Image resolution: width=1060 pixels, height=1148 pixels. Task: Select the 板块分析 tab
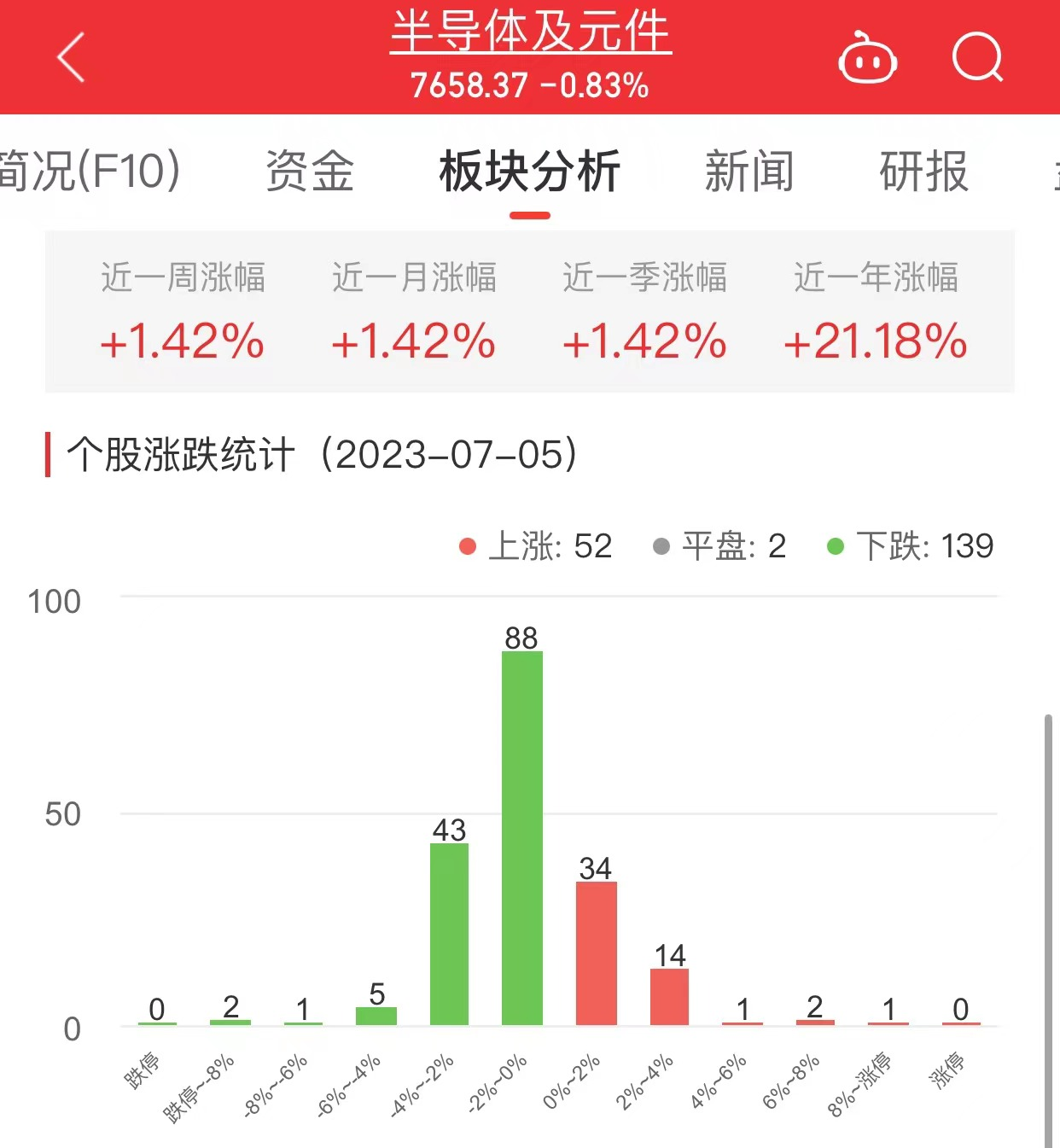[x=529, y=171]
